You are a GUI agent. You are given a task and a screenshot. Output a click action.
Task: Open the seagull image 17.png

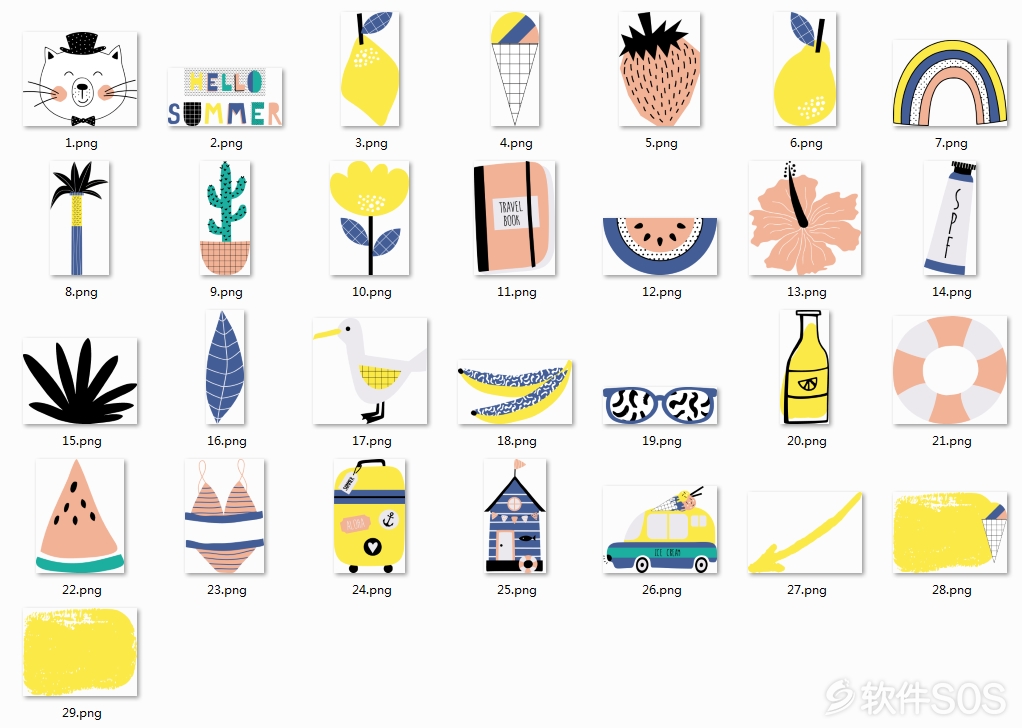pyautogui.click(x=370, y=370)
